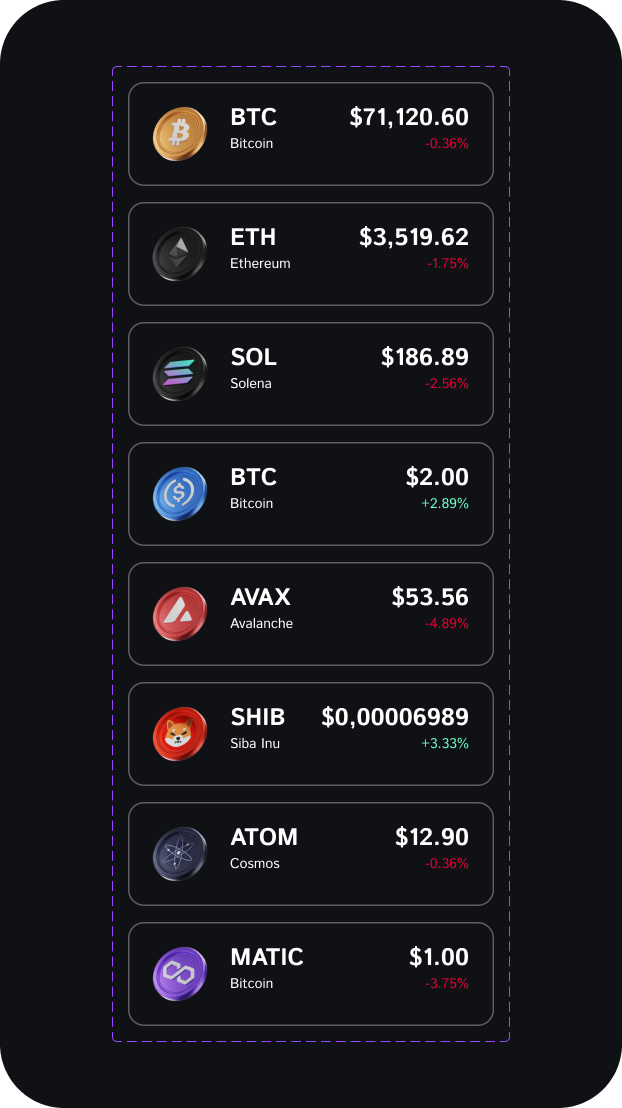
Task: Open the MATIC card
Action: [x=310, y=974]
